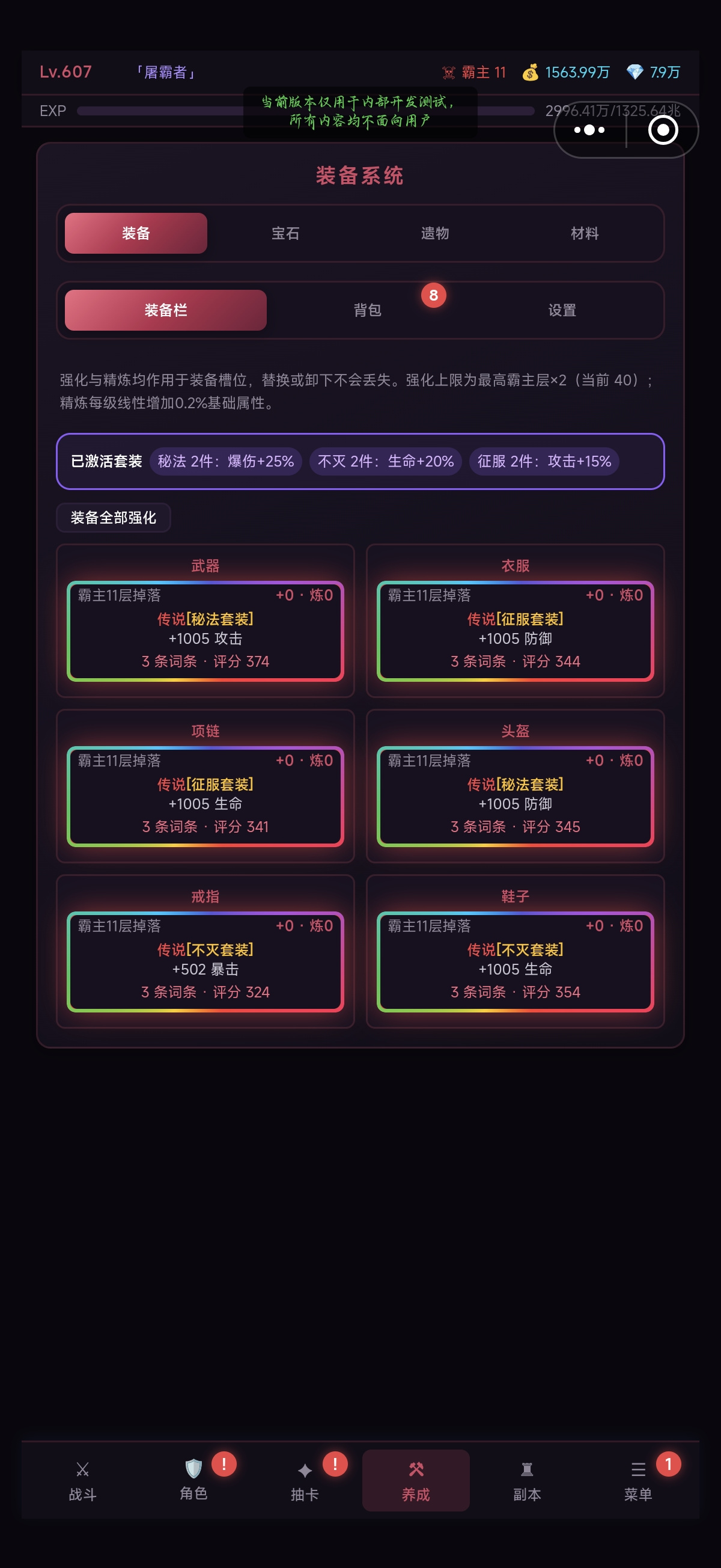Select the 装备栏 sub-tab
Image resolution: width=721 pixels, height=1568 pixels.
(x=165, y=310)
